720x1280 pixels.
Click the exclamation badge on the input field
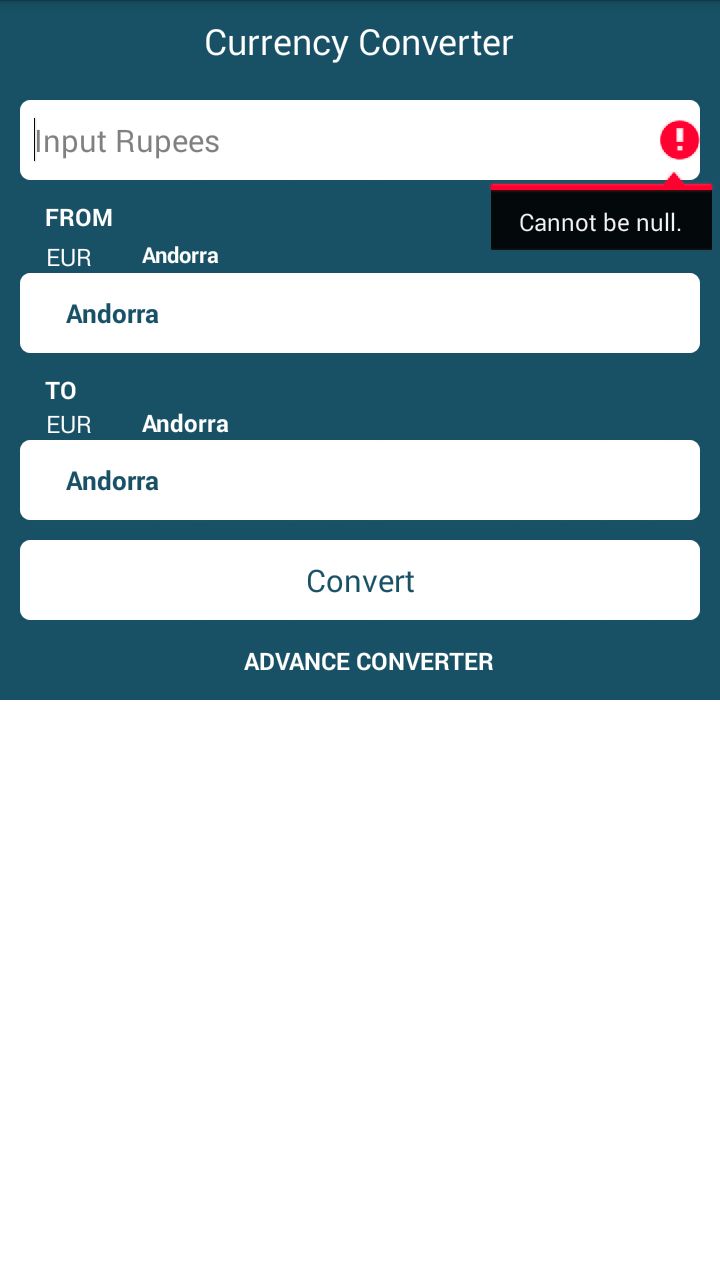pyautogui.click(x=678, y=140)
